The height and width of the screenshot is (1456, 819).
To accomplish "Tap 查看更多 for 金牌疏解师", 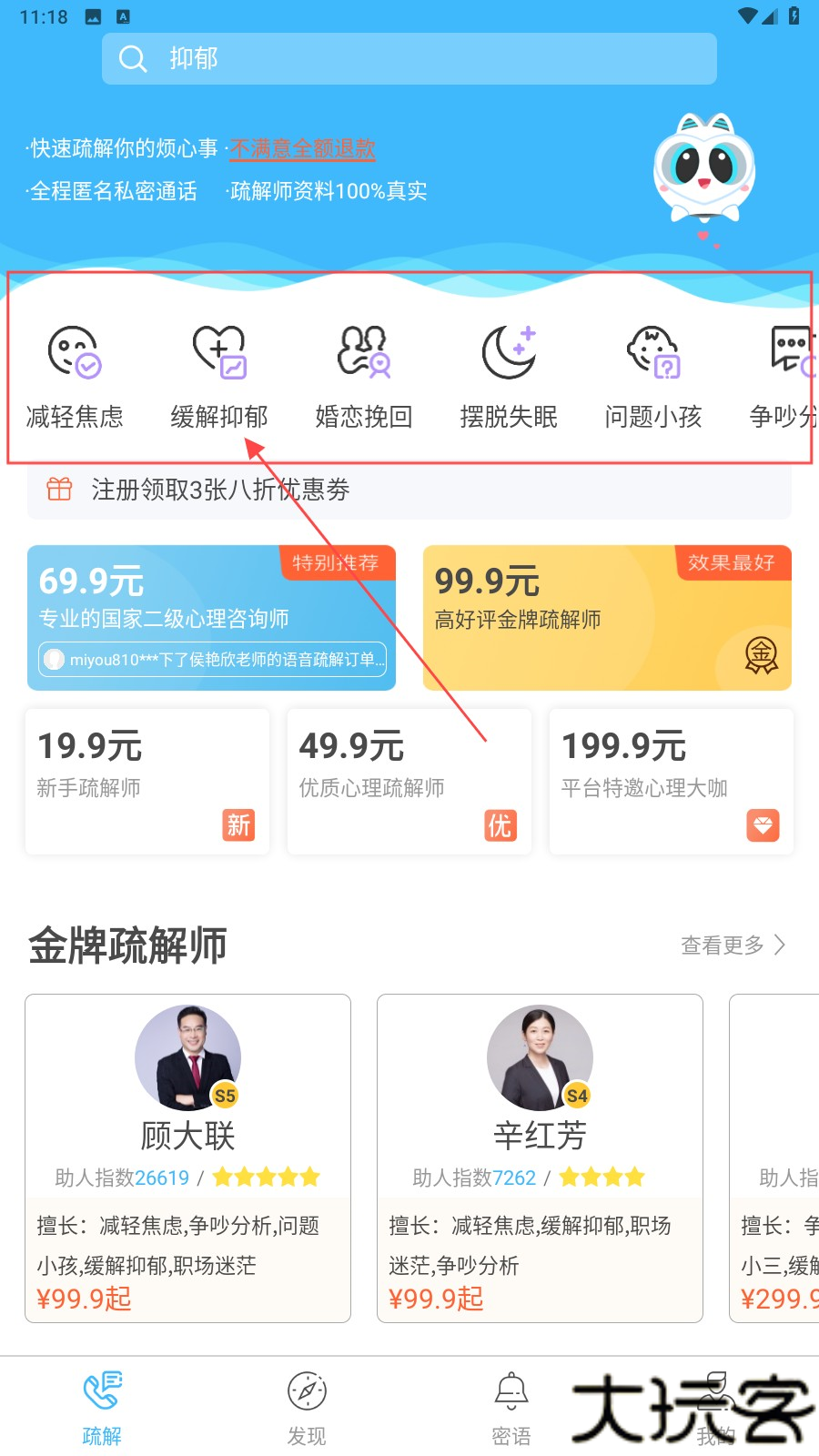I will point(733,945).
